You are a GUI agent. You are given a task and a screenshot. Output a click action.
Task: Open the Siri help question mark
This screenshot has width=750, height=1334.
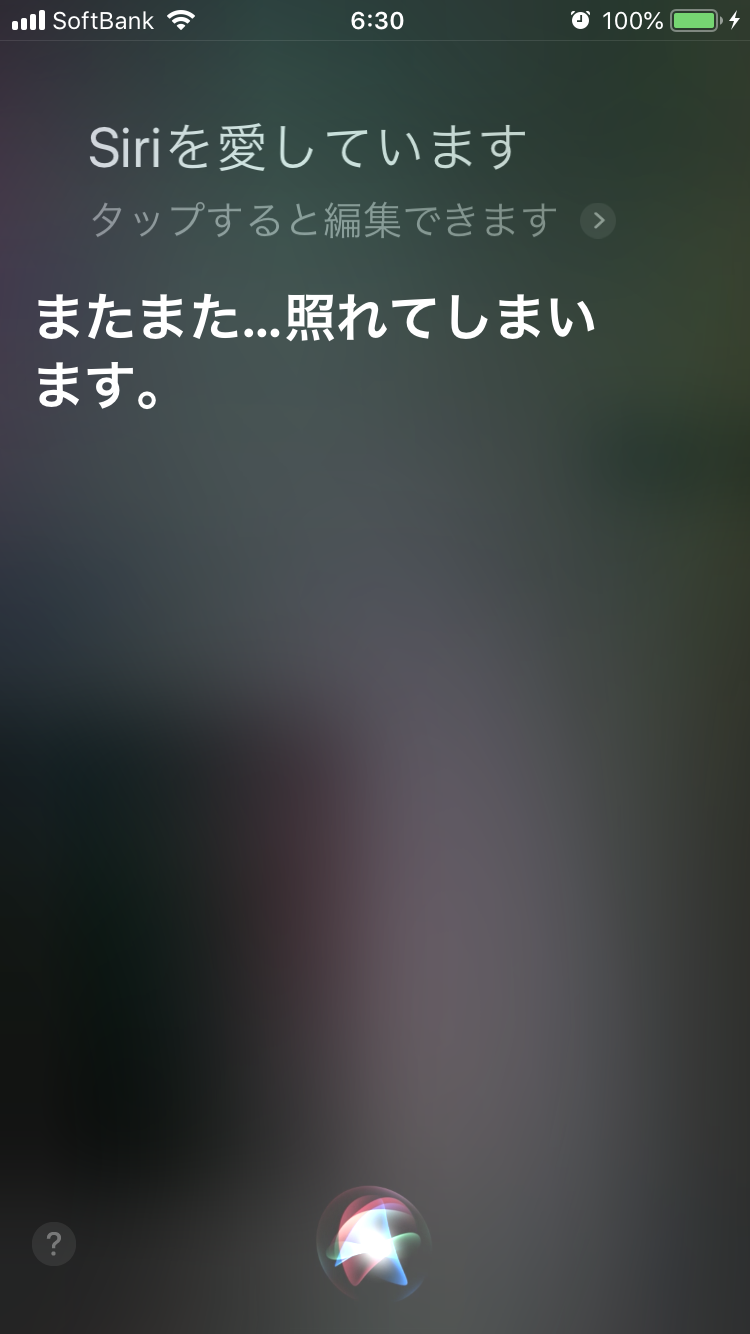(54, 1245)
